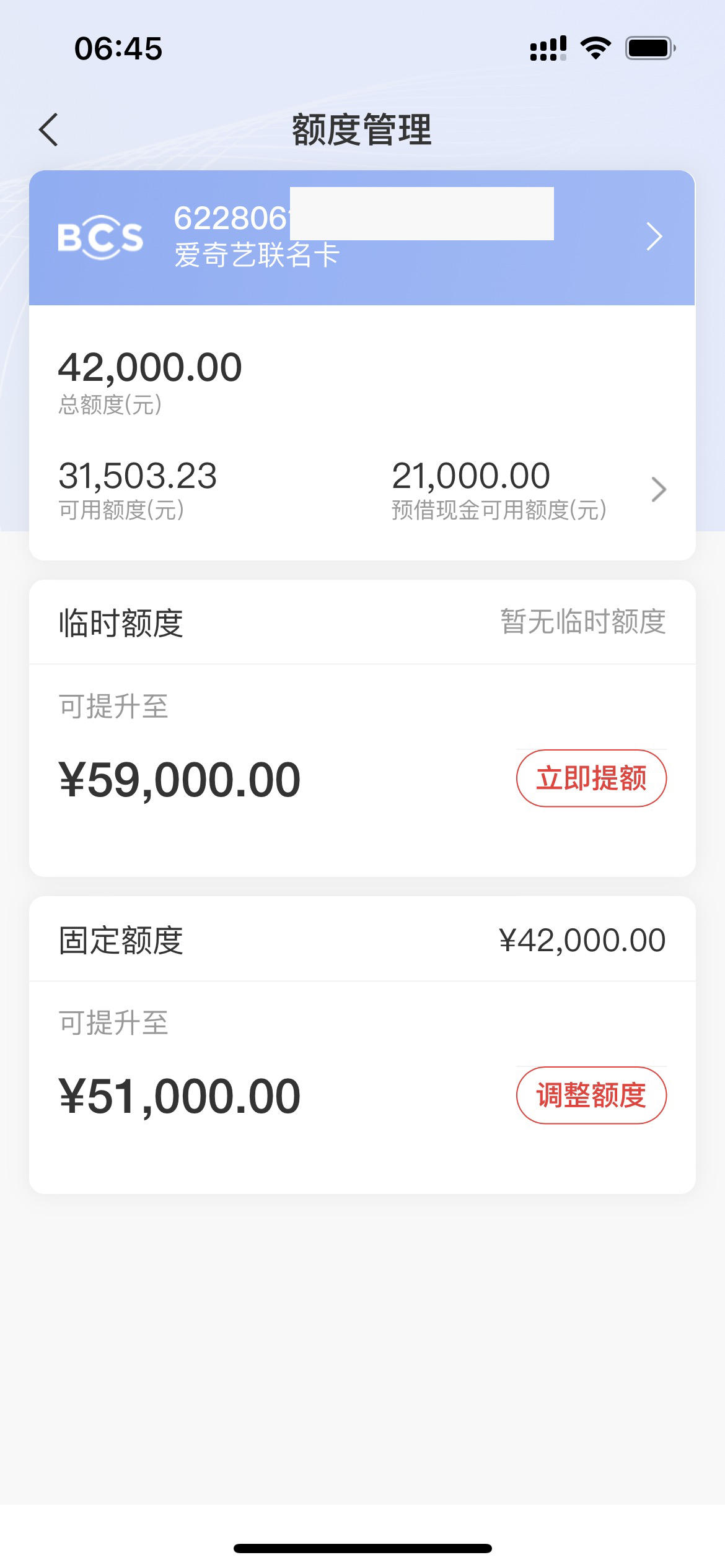This screenshot has height=1568, width=725.
Task: Tap 立即提额 to raise temporary limit
Action: [591, 778]
